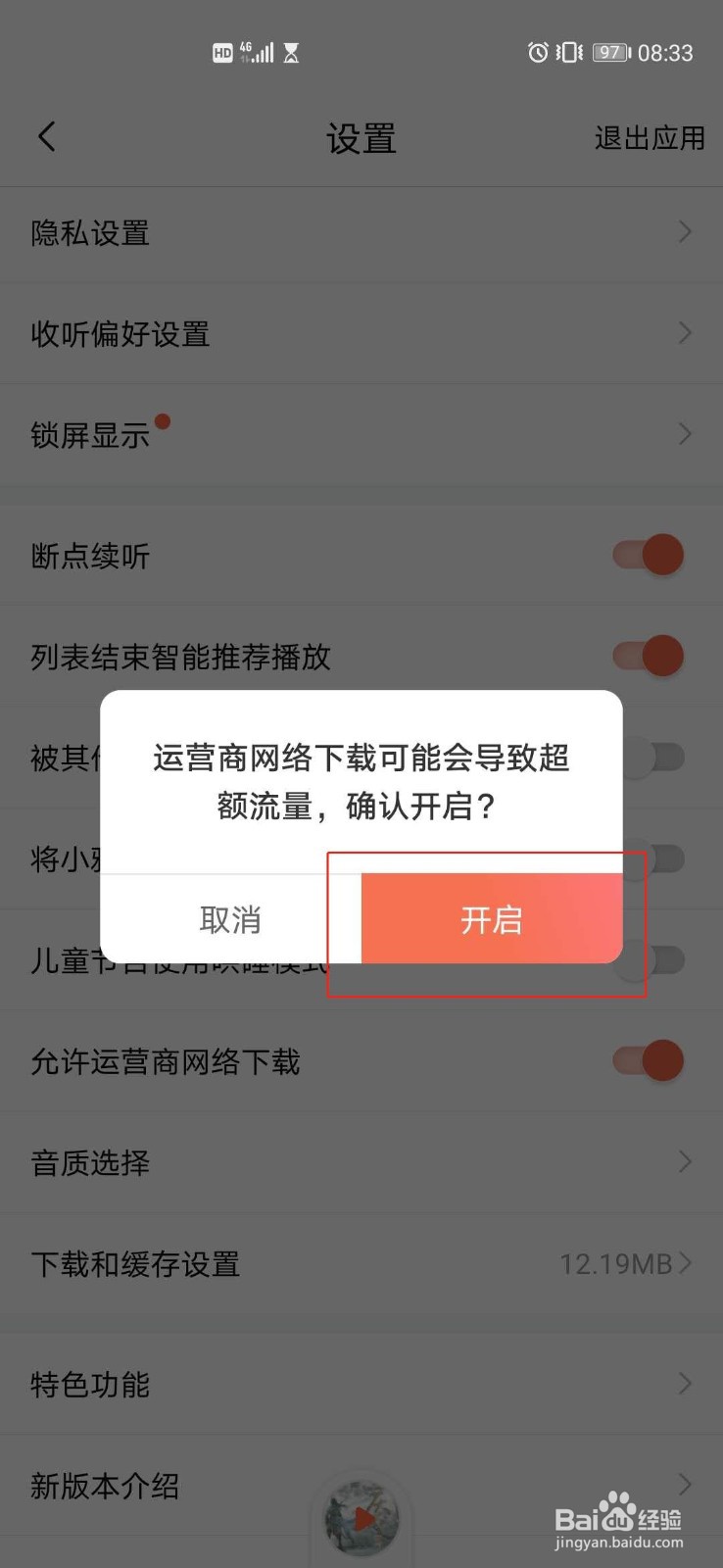Image resolution: width=723 pixels, height=1568 pixels.
Task: Open 特色功能 via its arrow
Action: (x=685, y=1384)
